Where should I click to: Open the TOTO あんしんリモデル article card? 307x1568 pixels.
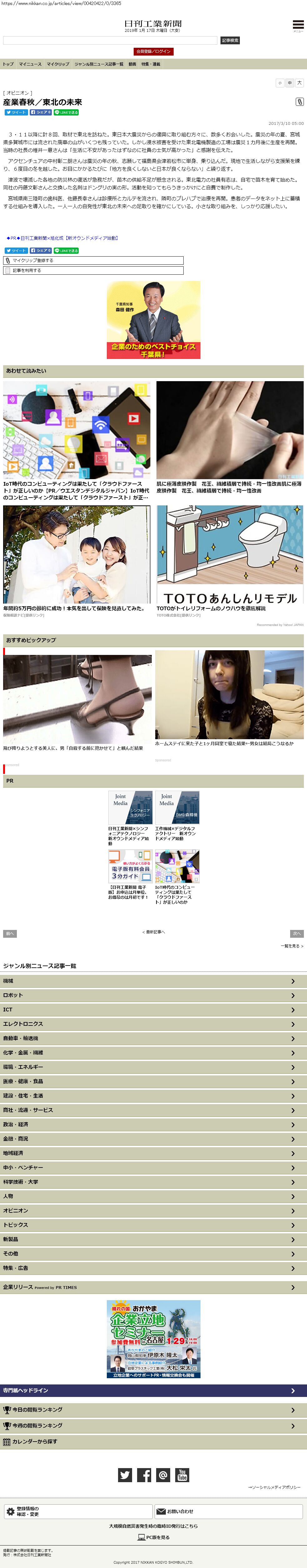tap(230, 561)
